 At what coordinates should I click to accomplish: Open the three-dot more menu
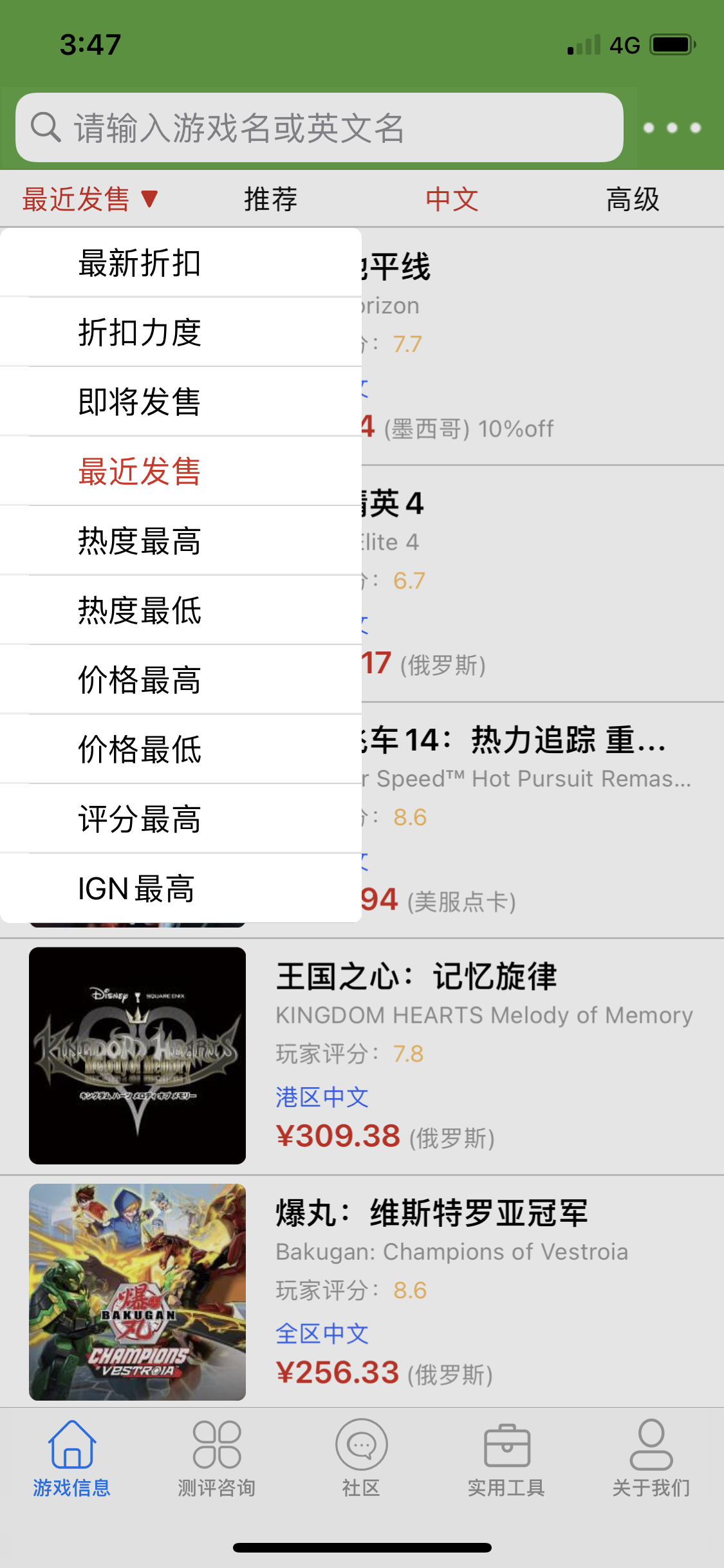click(x=673, y=127)
